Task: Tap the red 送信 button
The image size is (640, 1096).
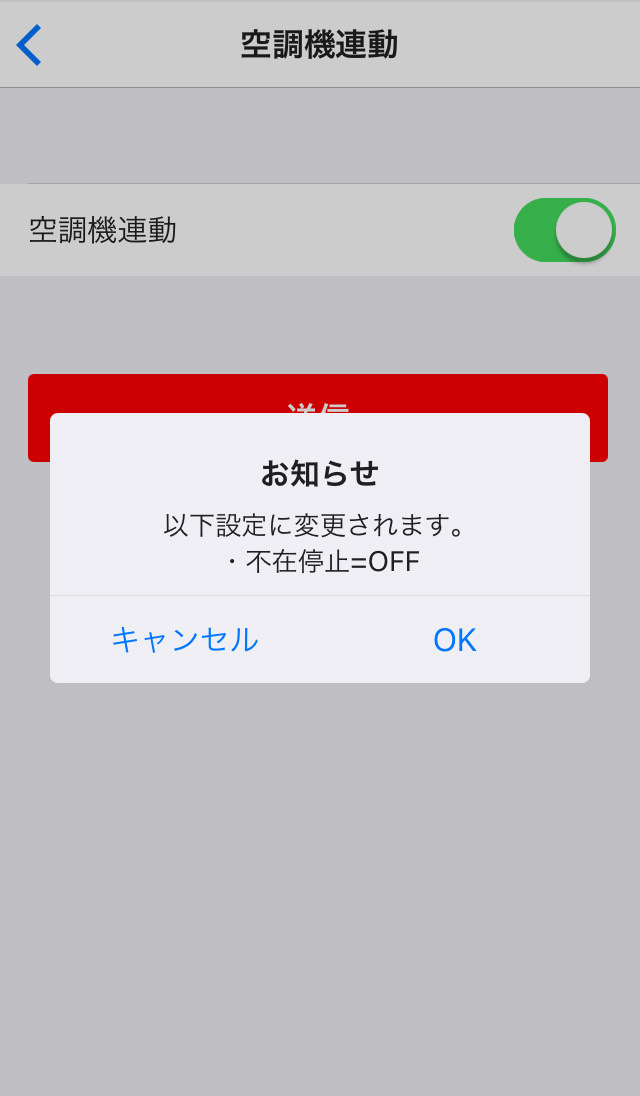Action: [x=318, y=394]
